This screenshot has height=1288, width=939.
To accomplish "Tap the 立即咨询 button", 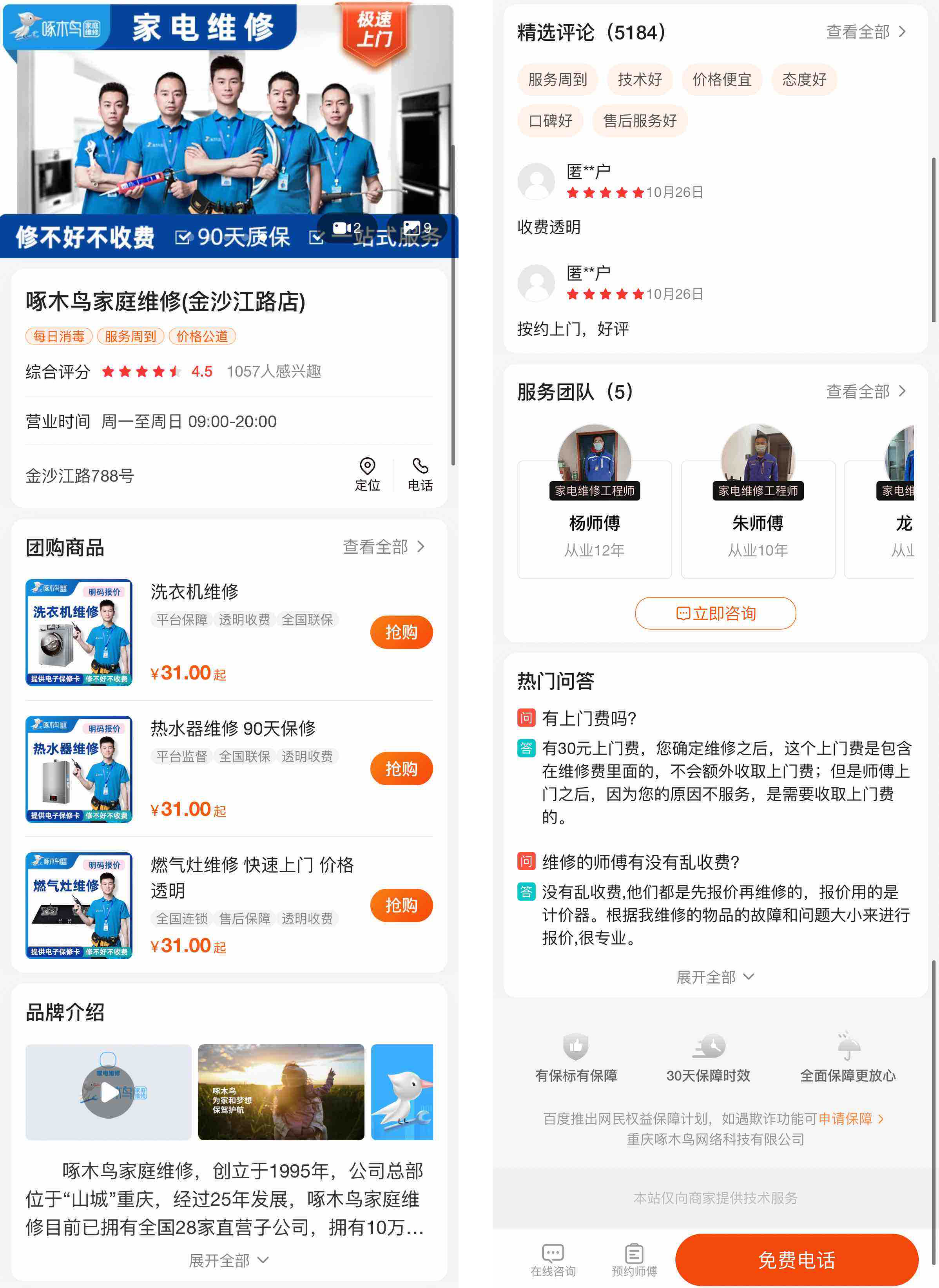I will (x=715, y=613).
